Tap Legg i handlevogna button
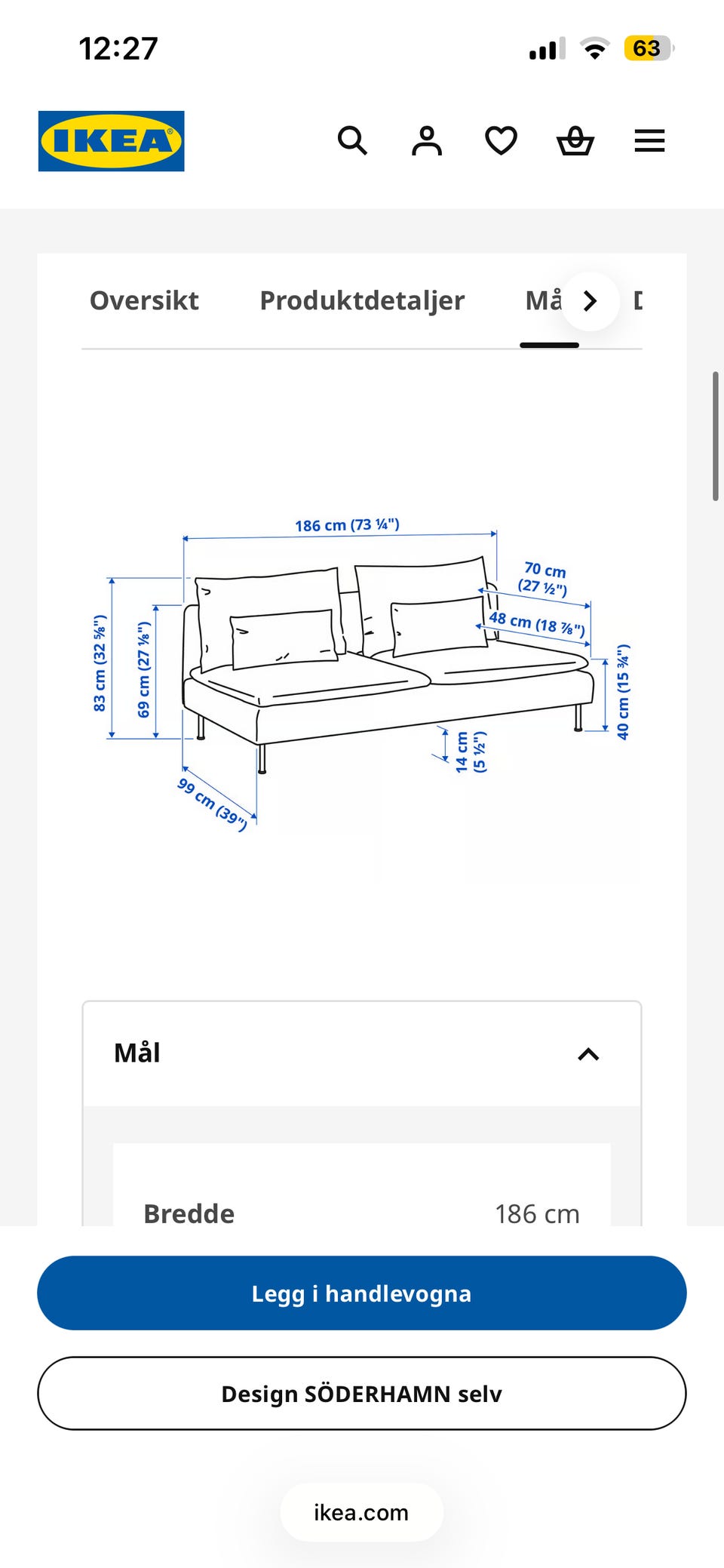This screenshot has width=724, height=1568. 362,1293
